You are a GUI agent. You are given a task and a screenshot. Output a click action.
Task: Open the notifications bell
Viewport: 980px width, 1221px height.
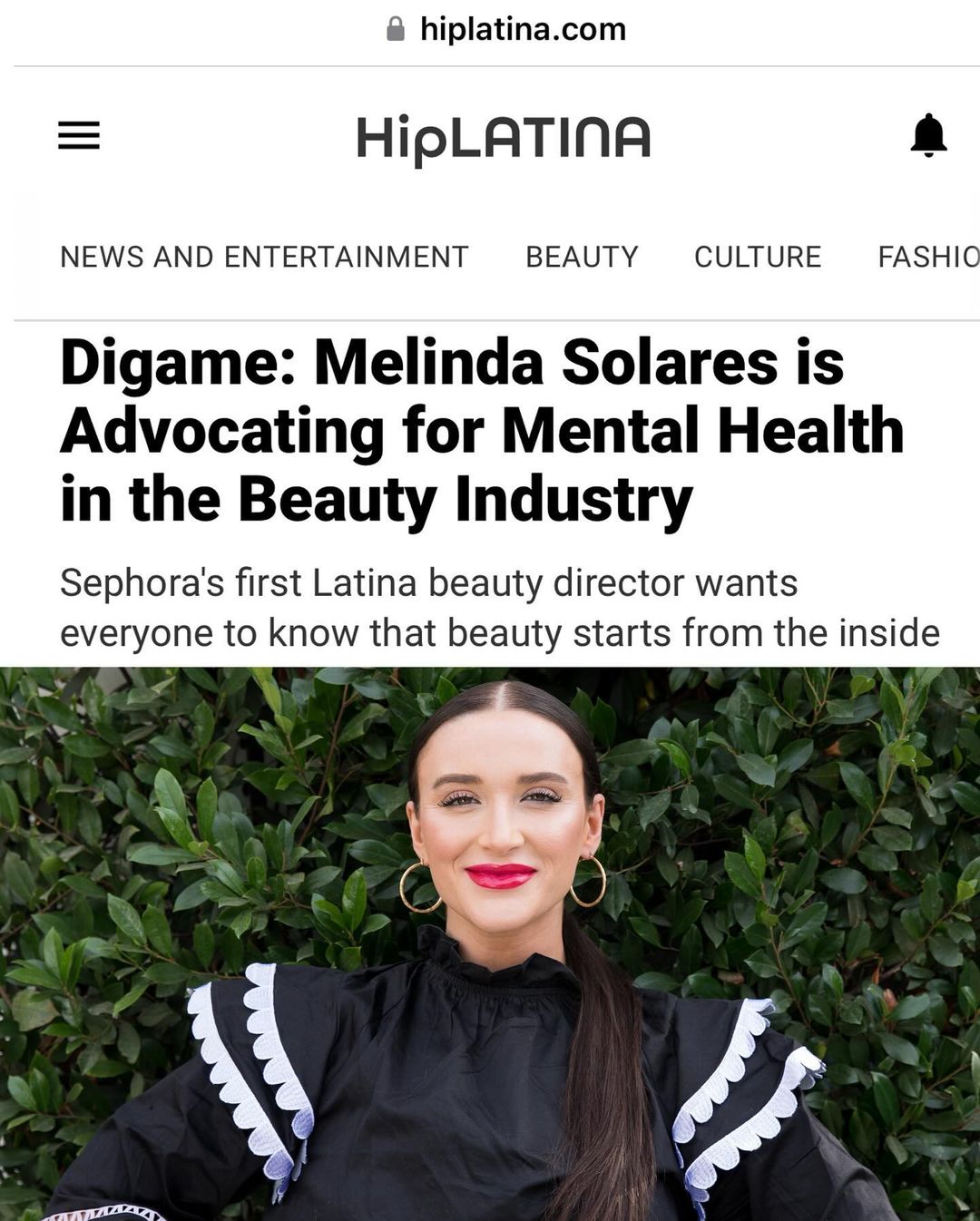click(x=928, y=136)
